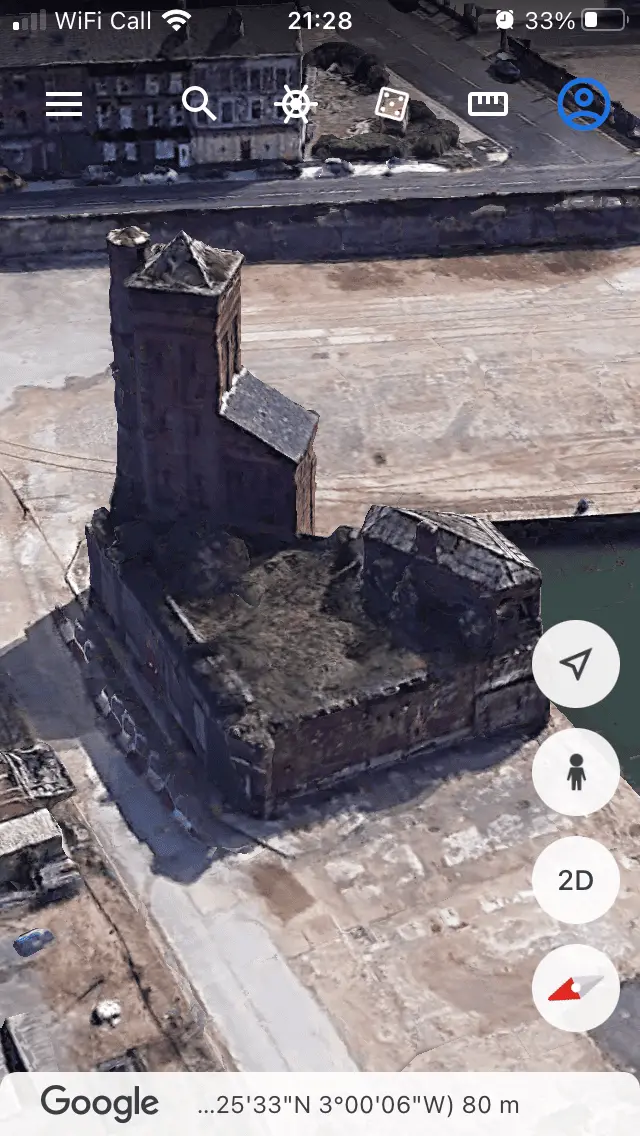This screenshot has height=1136, width=640.
Task: Enter Street View with the pegman
Action: pos(576,772)
